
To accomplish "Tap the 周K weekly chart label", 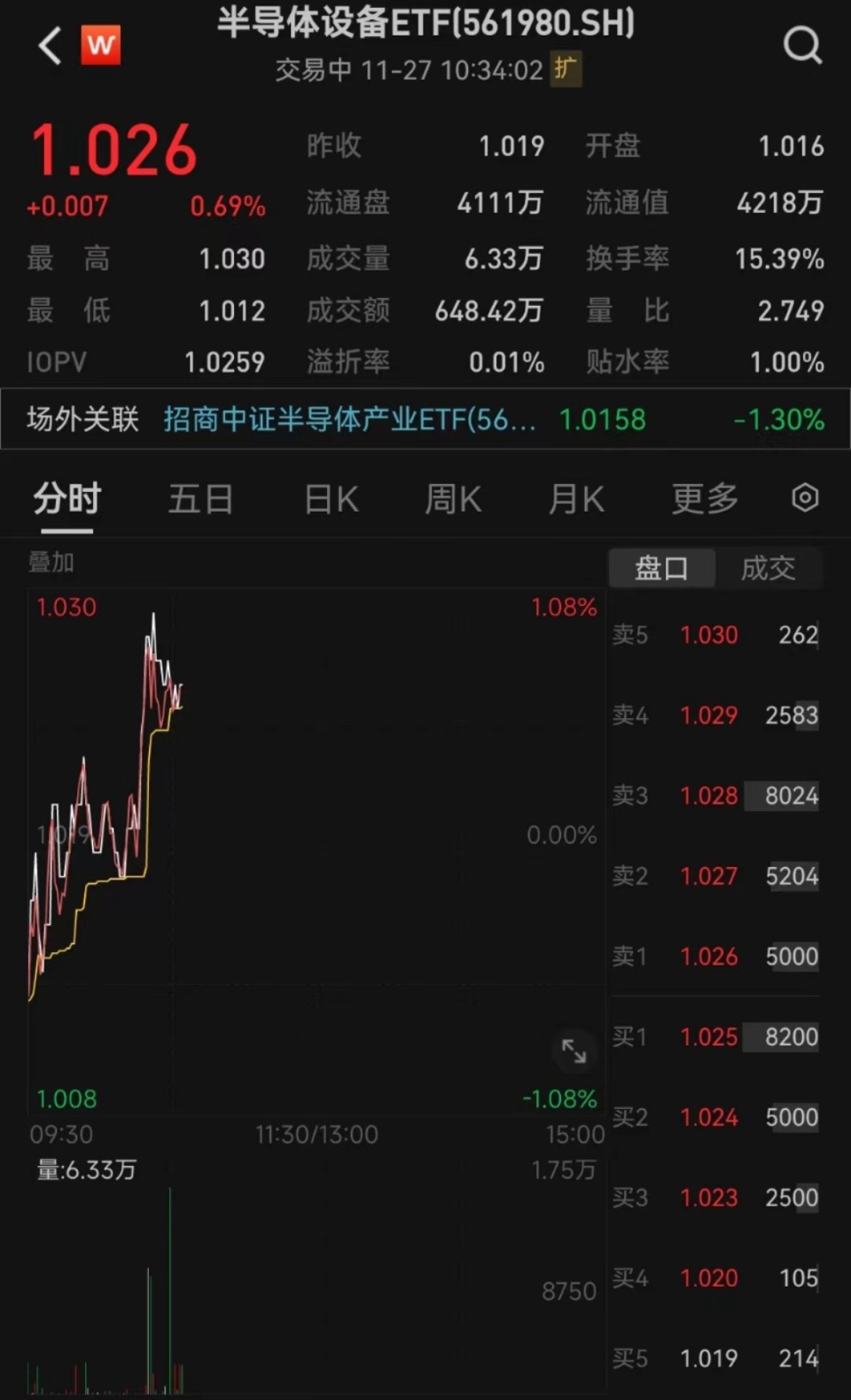I will point(452,498).
